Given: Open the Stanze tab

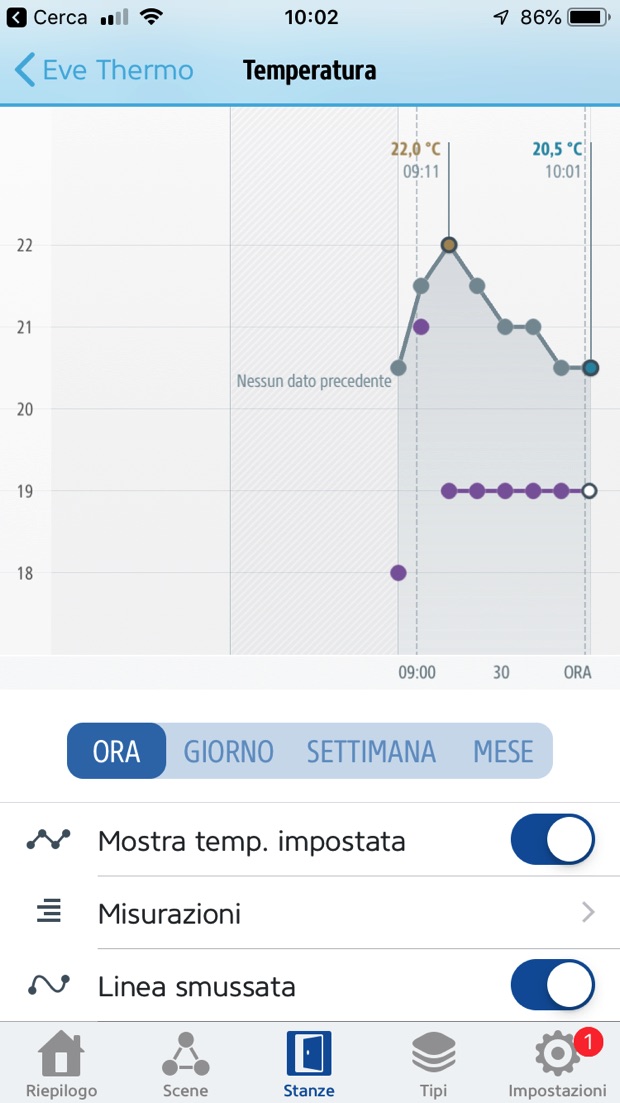Looking at the screenshot, I should (x=309, y=1064).
